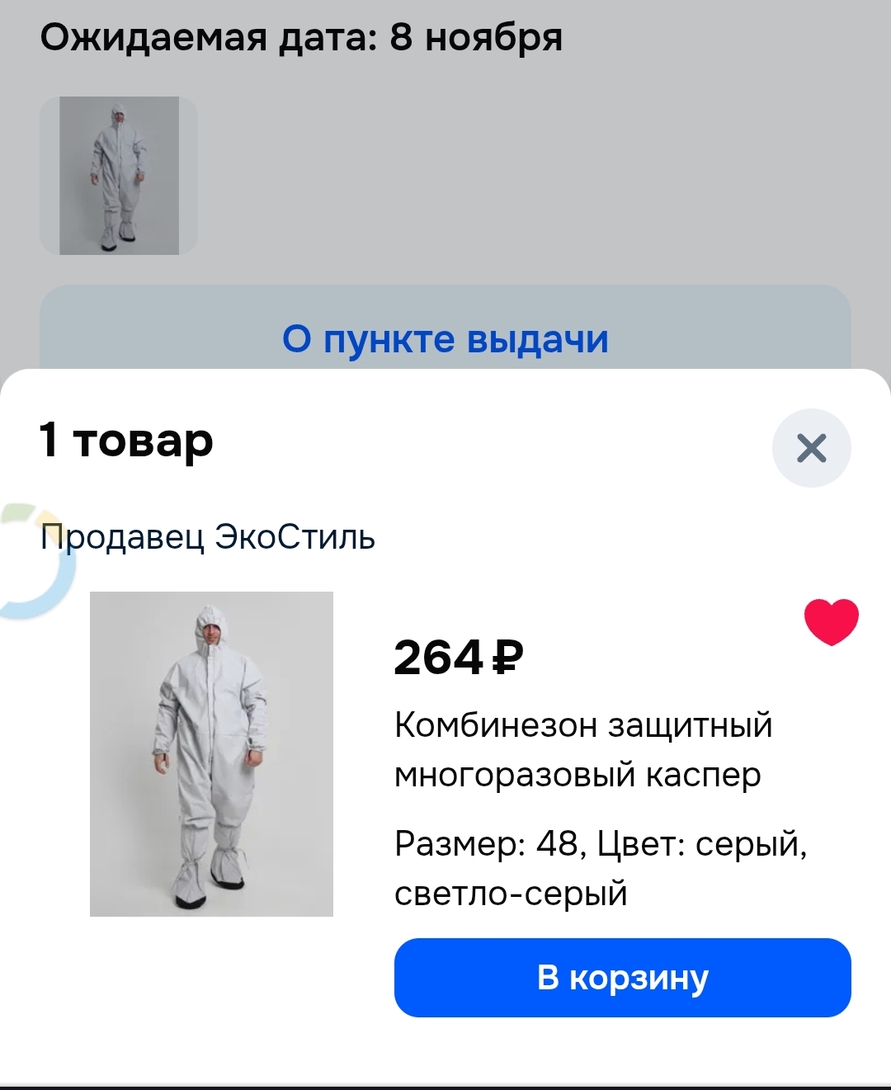This screenshot has height=1090, width=891.
Task: Open the product image in the sheet
Action: [x=211, y=754]
